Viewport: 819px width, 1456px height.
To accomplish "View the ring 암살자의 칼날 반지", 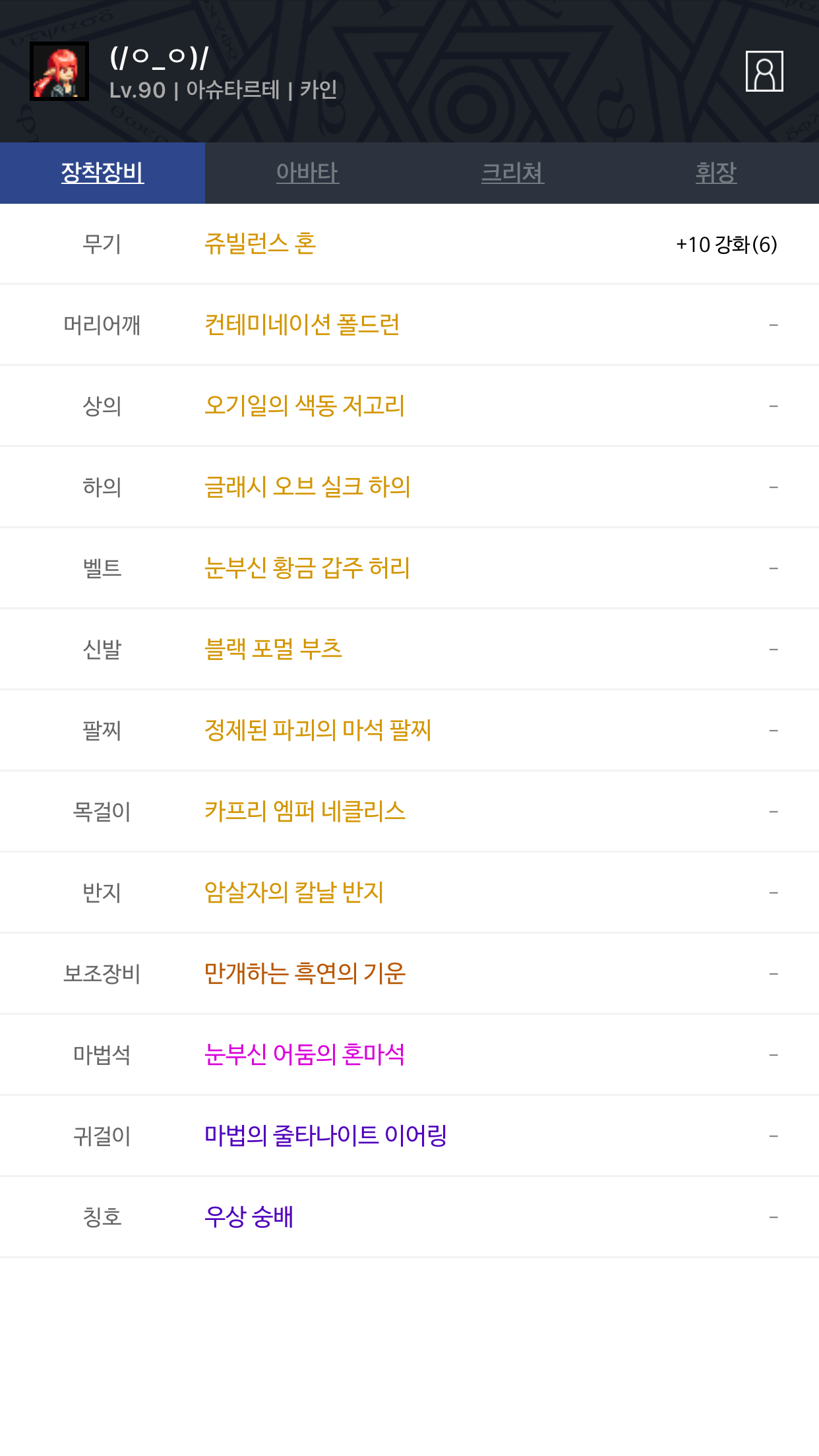I will 294,893.
